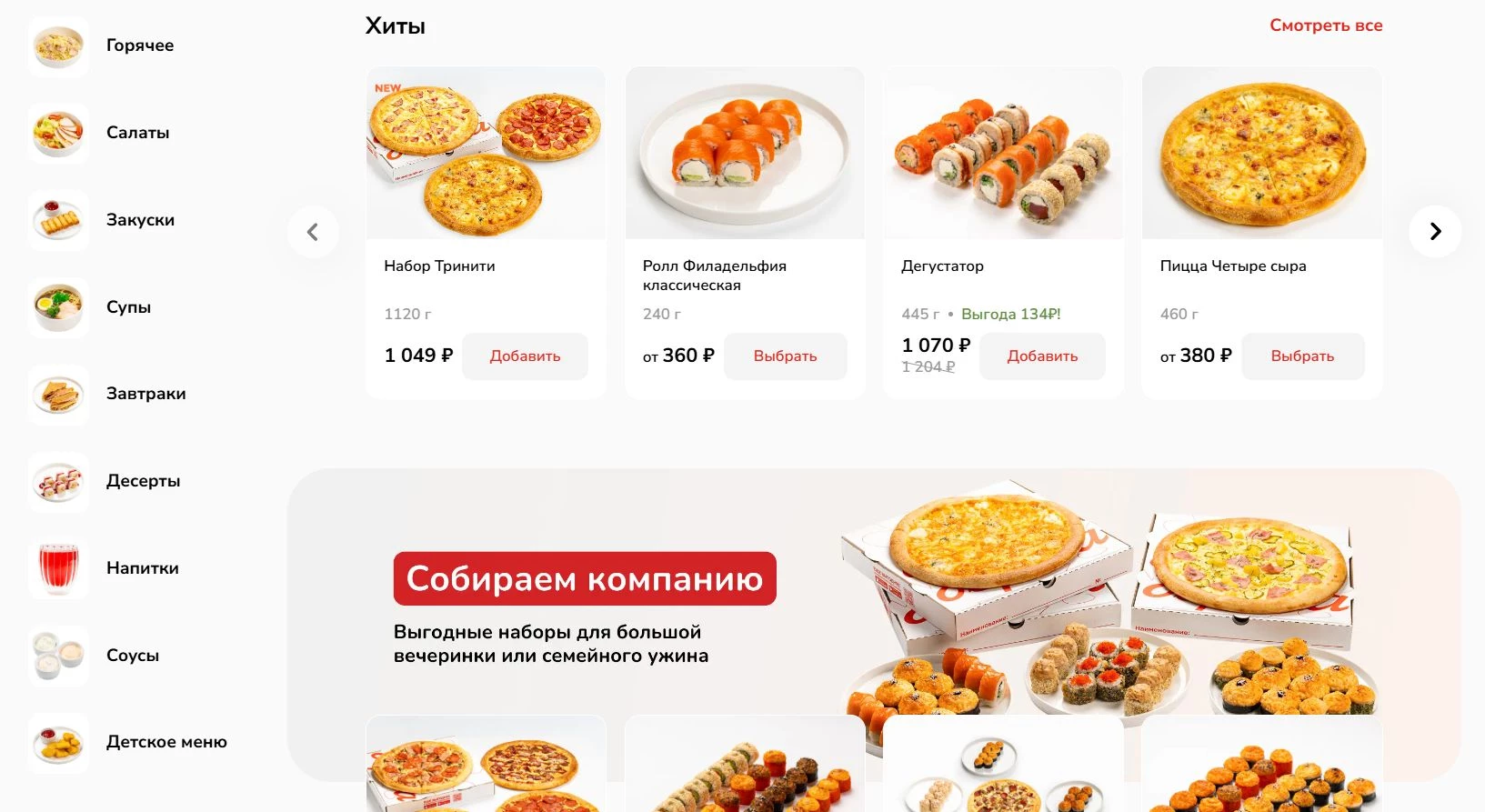Browse the Десерты category
The width and height of the screenshot is (1485, 812).
click(143, 481)
